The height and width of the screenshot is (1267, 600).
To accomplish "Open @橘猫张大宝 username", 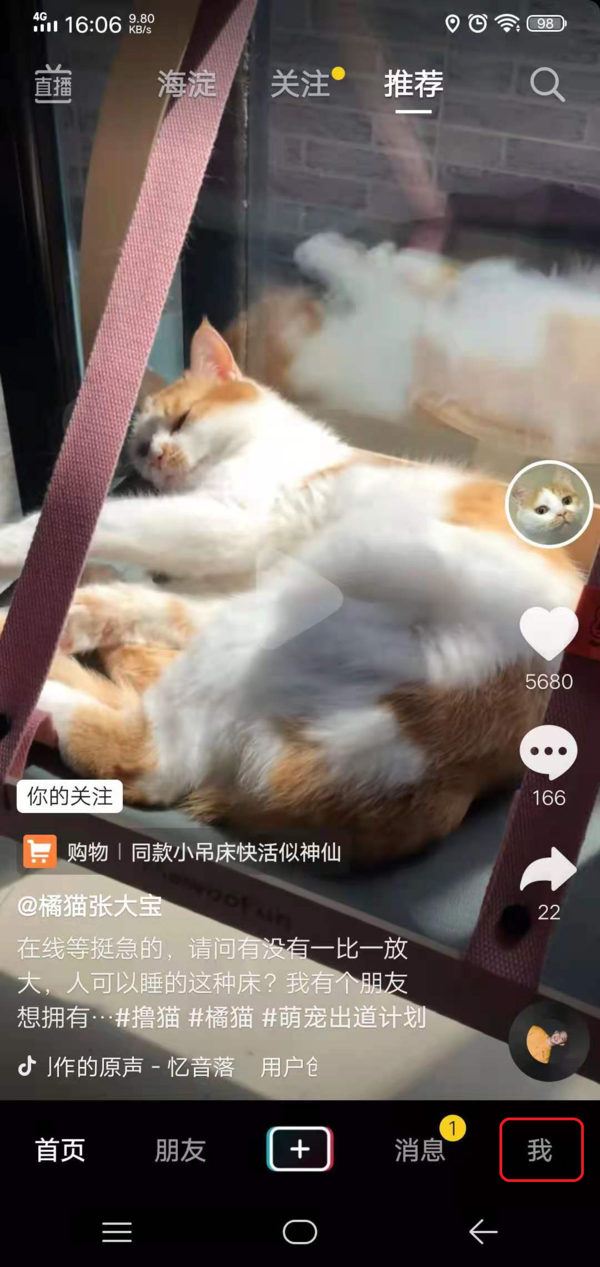I will [x=90, y=906].
